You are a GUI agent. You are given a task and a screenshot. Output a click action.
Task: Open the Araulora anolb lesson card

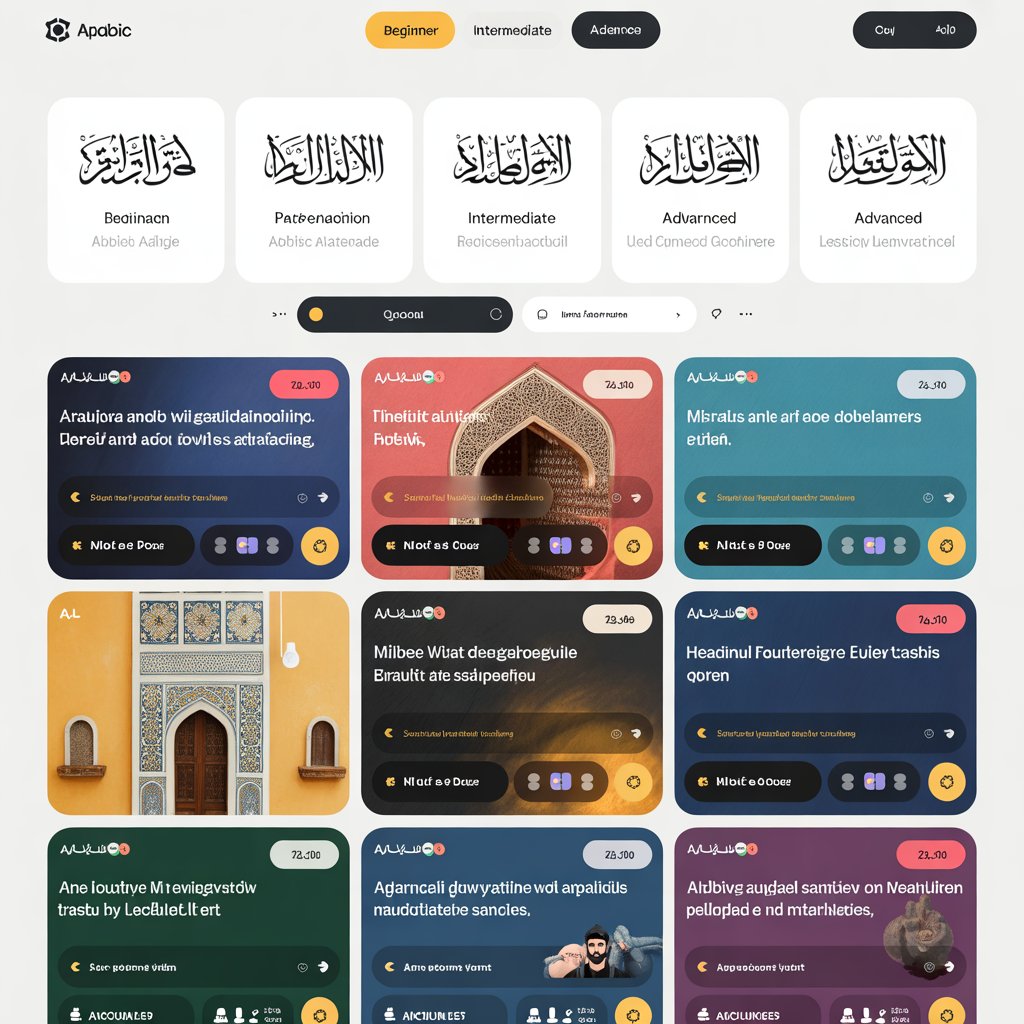click(198, 428)
